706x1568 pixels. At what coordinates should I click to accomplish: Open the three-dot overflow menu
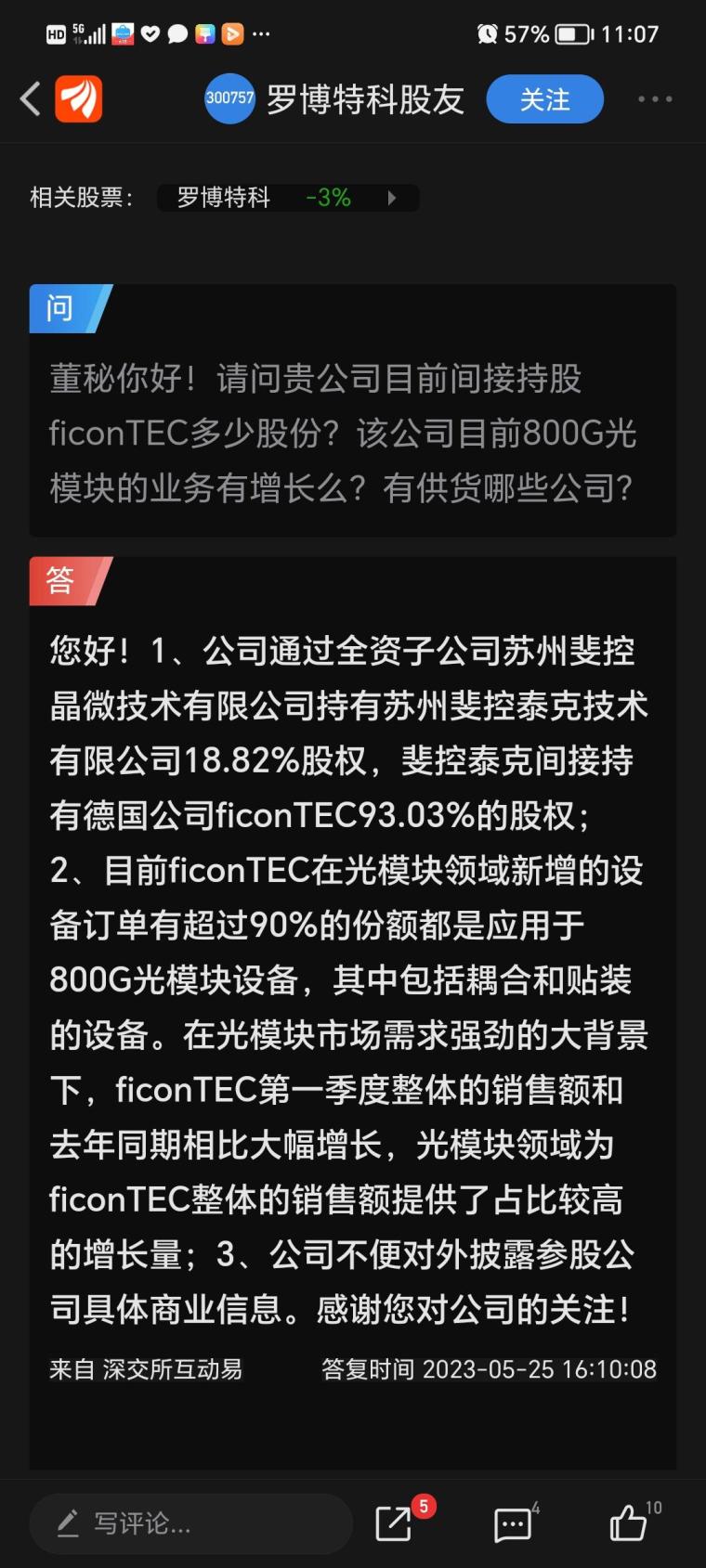[x=655, y=98]
